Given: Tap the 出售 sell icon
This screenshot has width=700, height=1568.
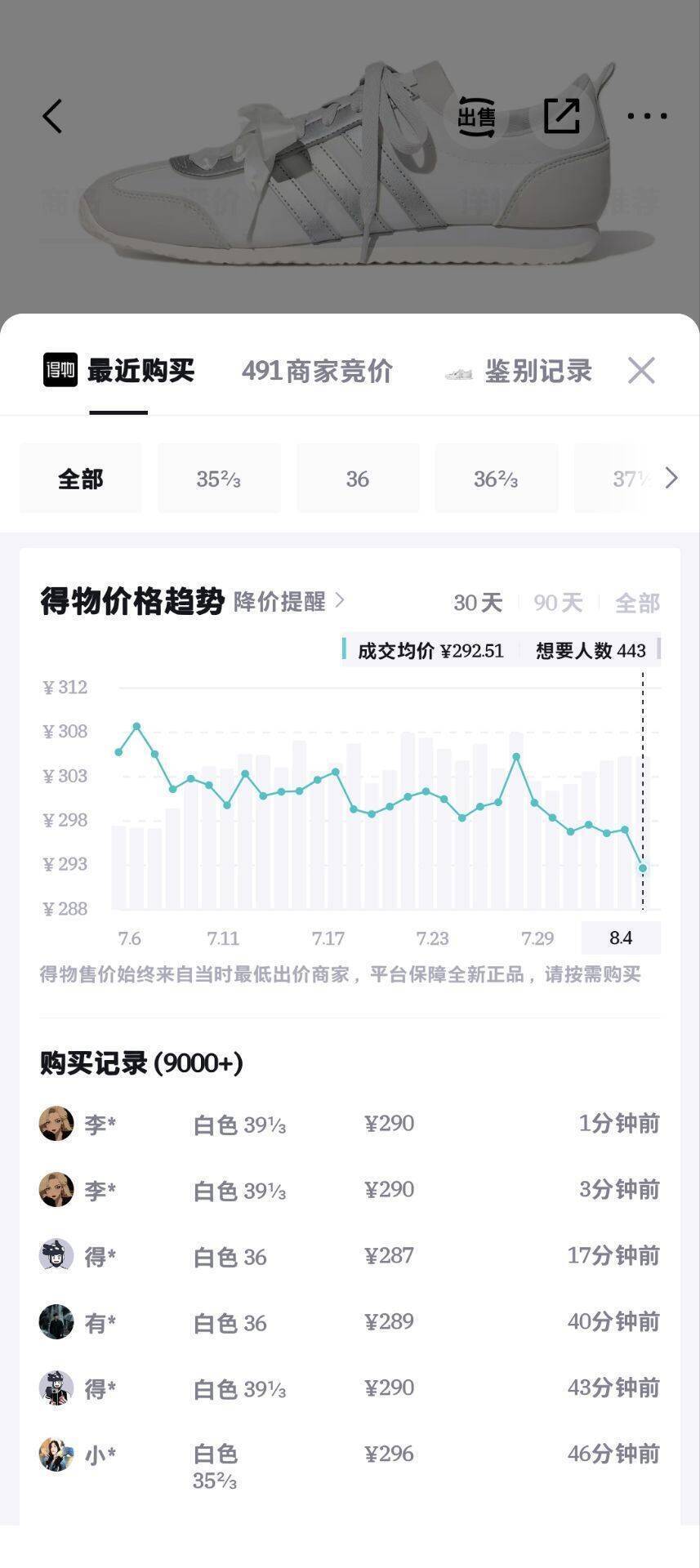Looking at the screenshot, I should (476, 116).
